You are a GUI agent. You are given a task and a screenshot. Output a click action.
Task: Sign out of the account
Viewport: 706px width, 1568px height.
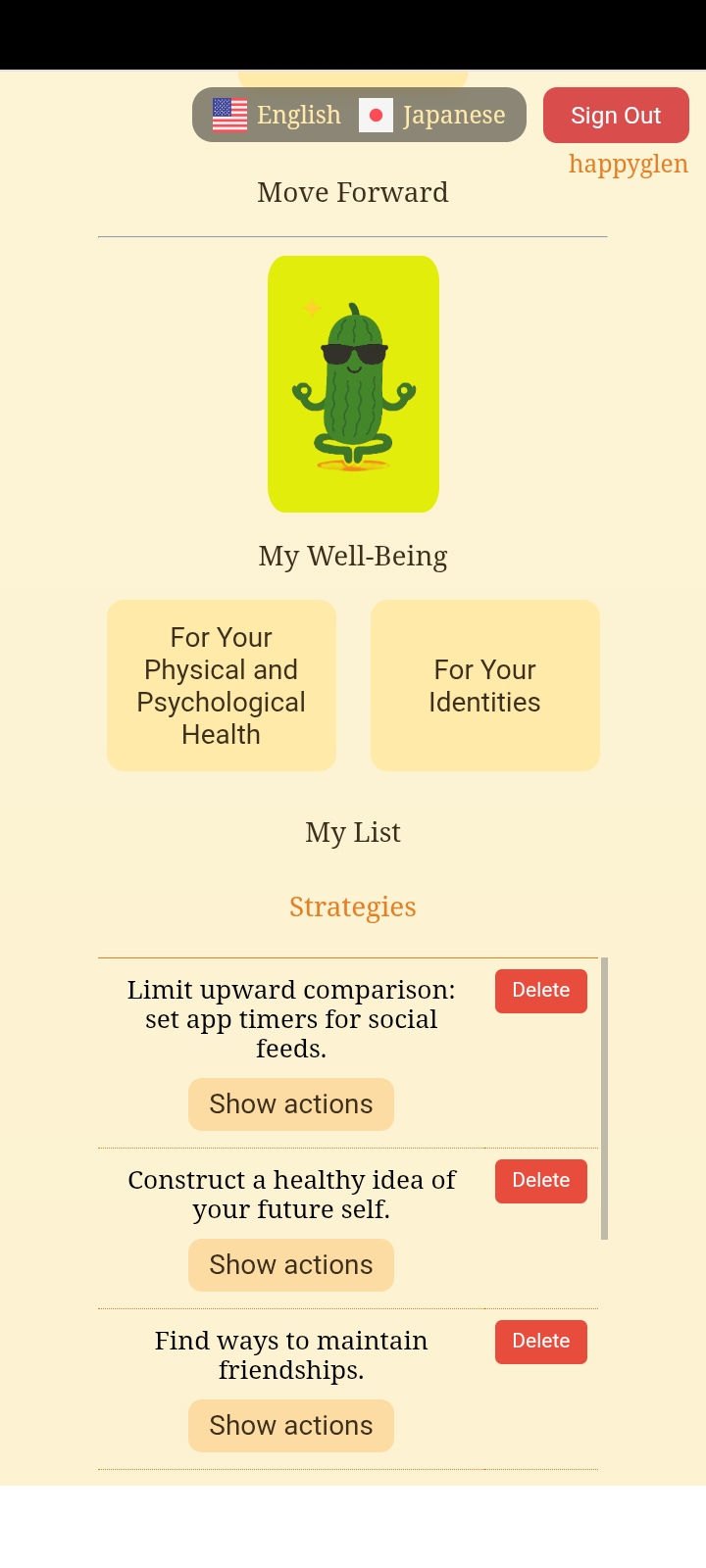(x=616, y=116)
